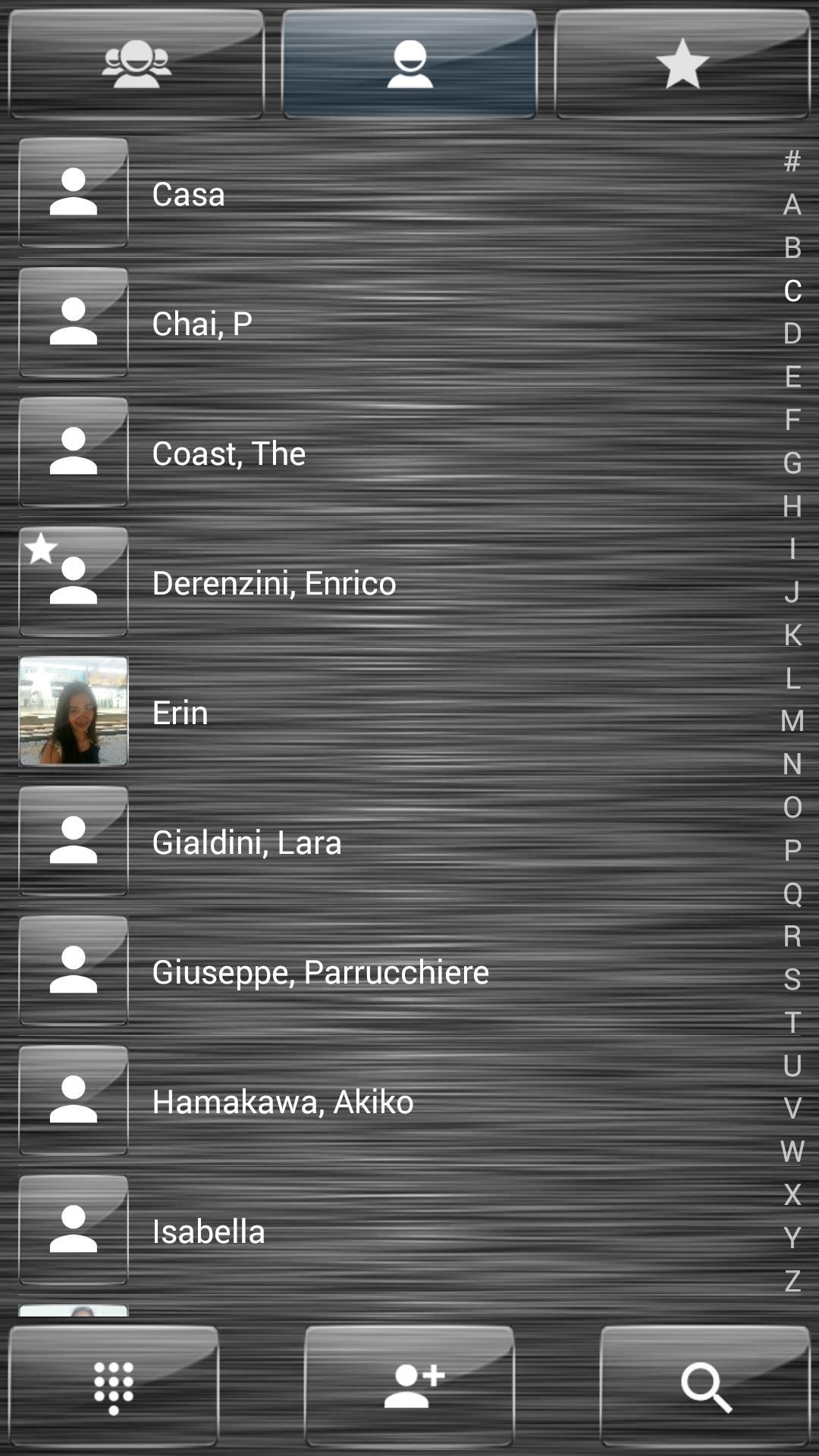Image resolution: width=819 pixels, height=1456 pixels.
Task: Tap Erin's photo thumbnail
Action: pos(73,711)
